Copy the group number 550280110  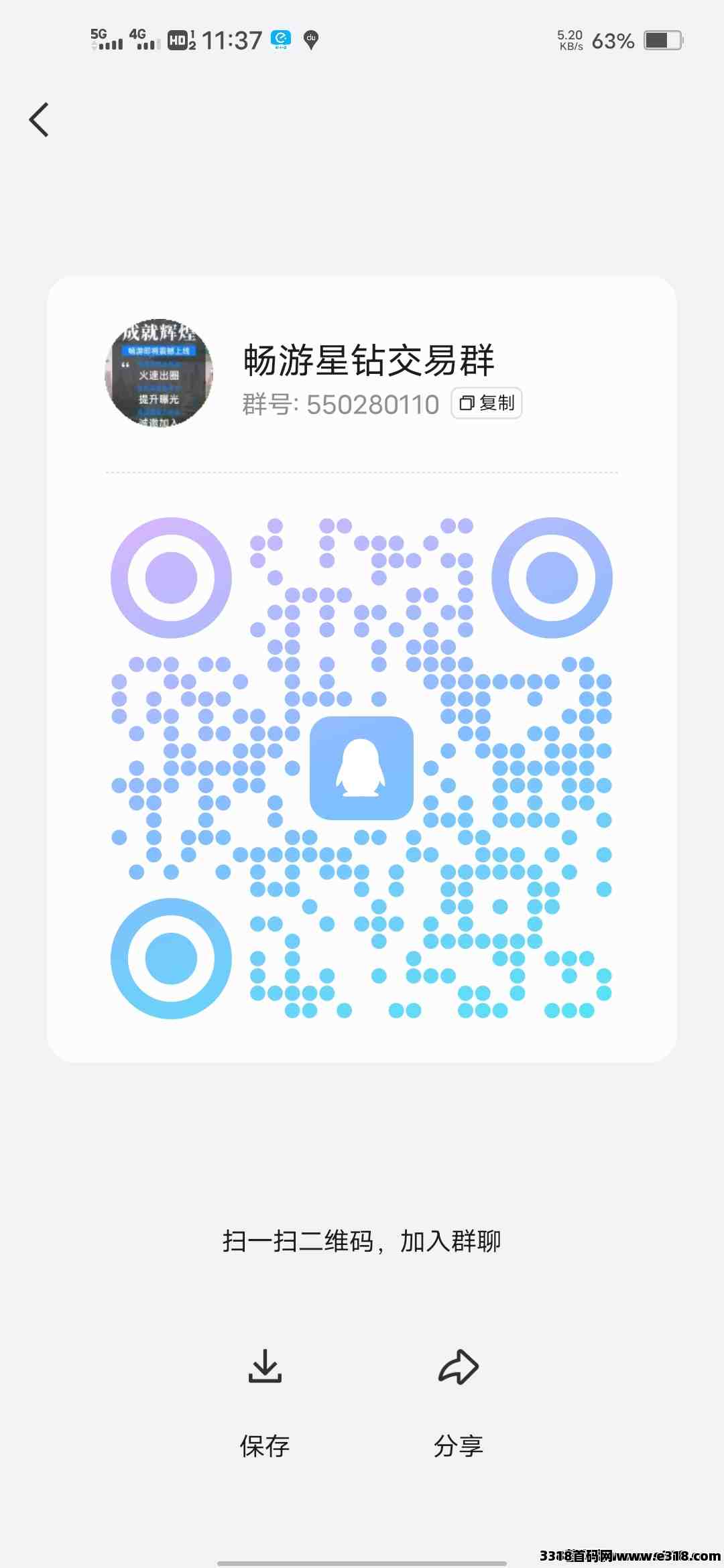point(487,403)
